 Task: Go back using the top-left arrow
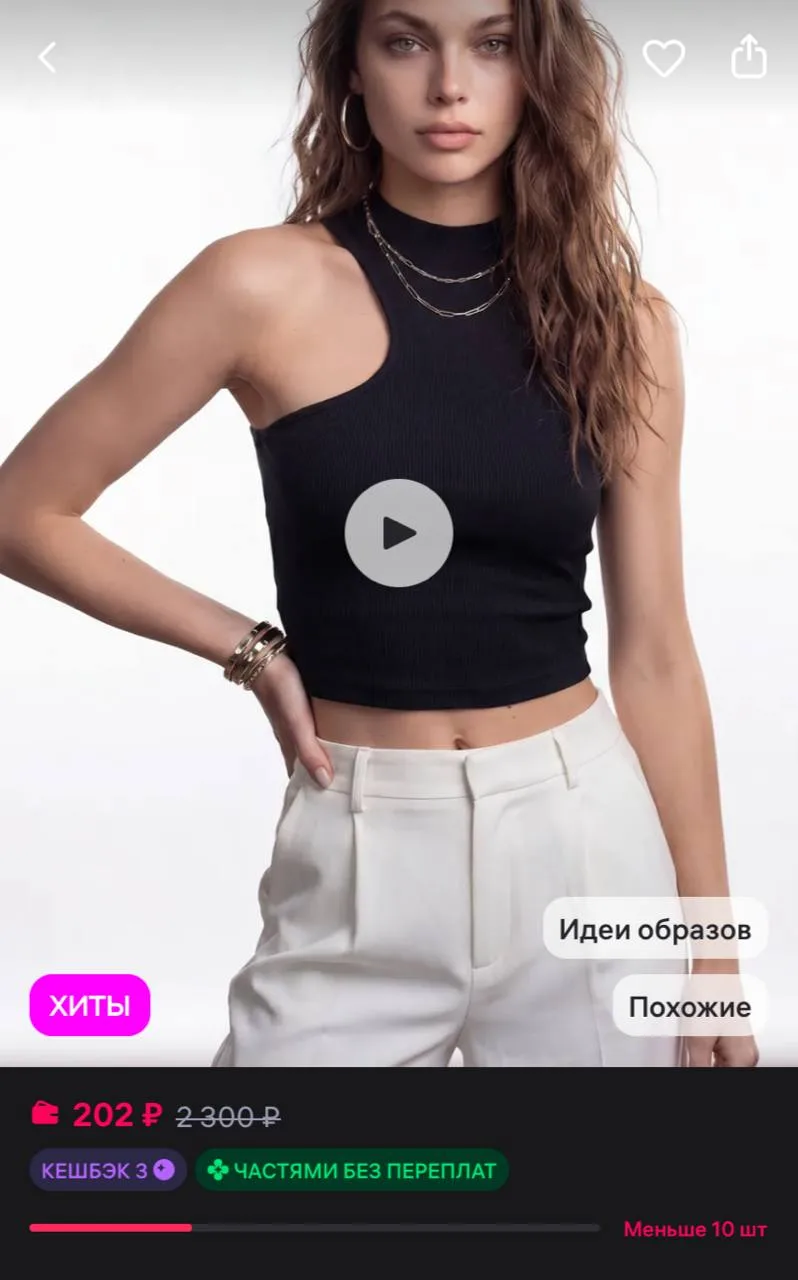pos(47,58)
